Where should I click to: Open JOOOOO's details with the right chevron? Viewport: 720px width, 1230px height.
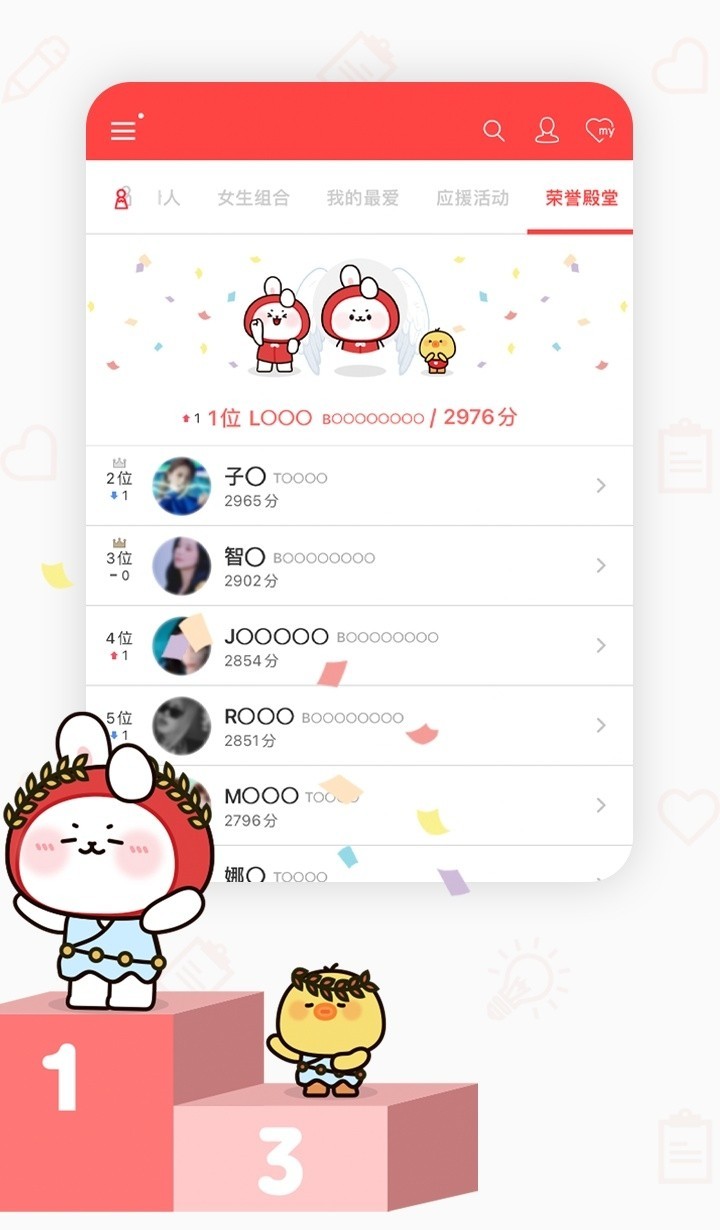coord(600,645)
